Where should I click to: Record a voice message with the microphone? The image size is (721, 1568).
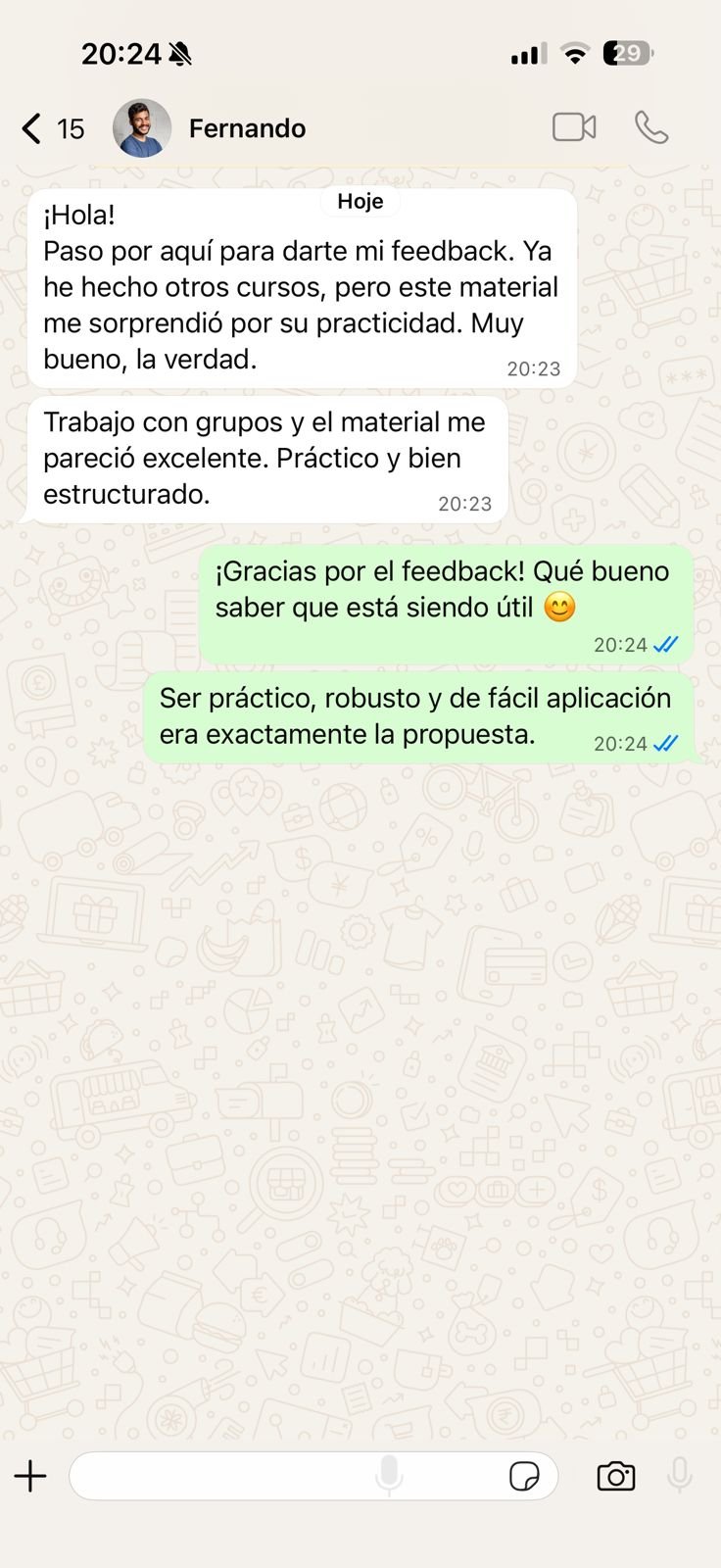click(680, 1476)
